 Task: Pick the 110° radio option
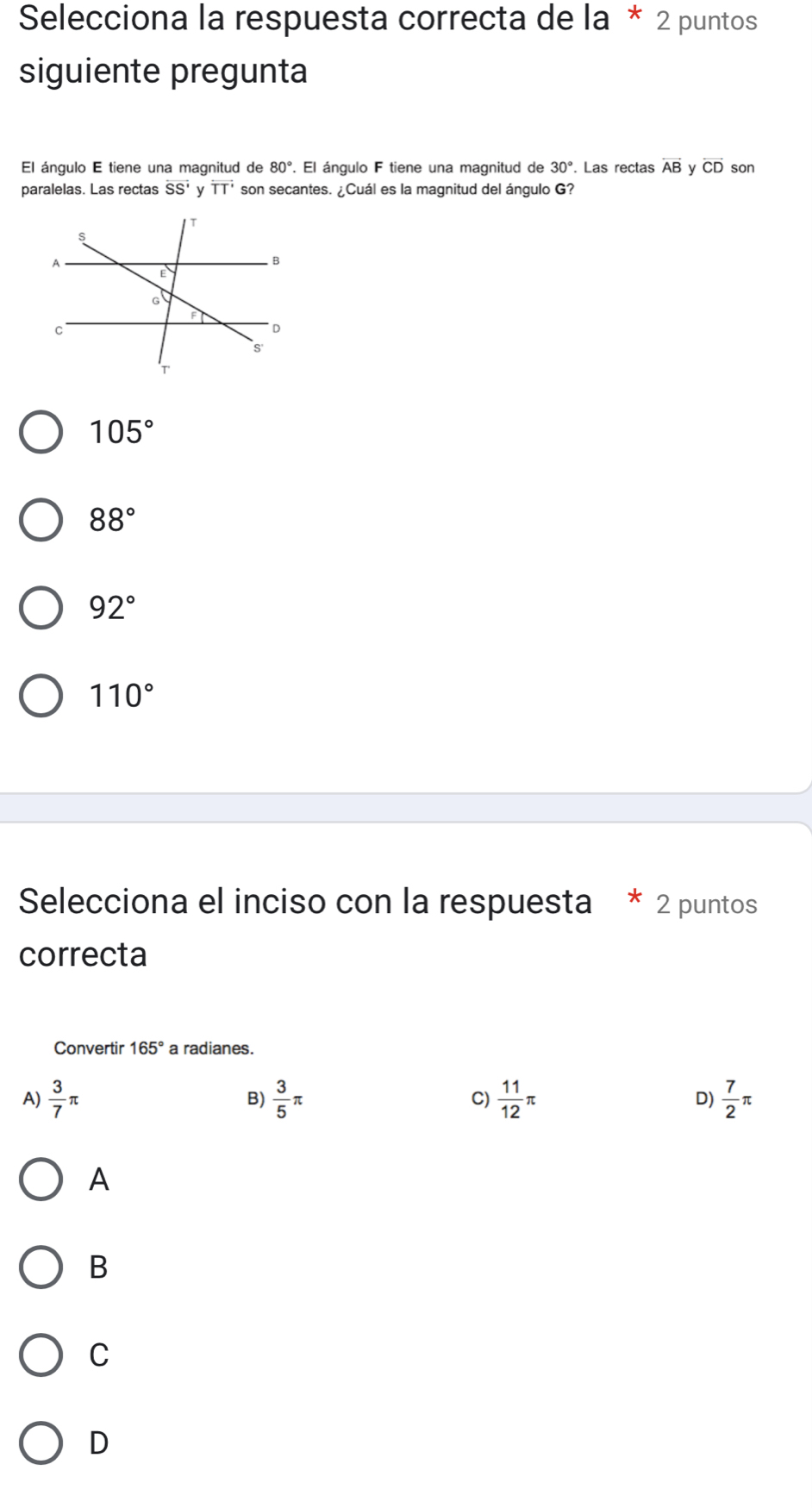pos(41,697)
